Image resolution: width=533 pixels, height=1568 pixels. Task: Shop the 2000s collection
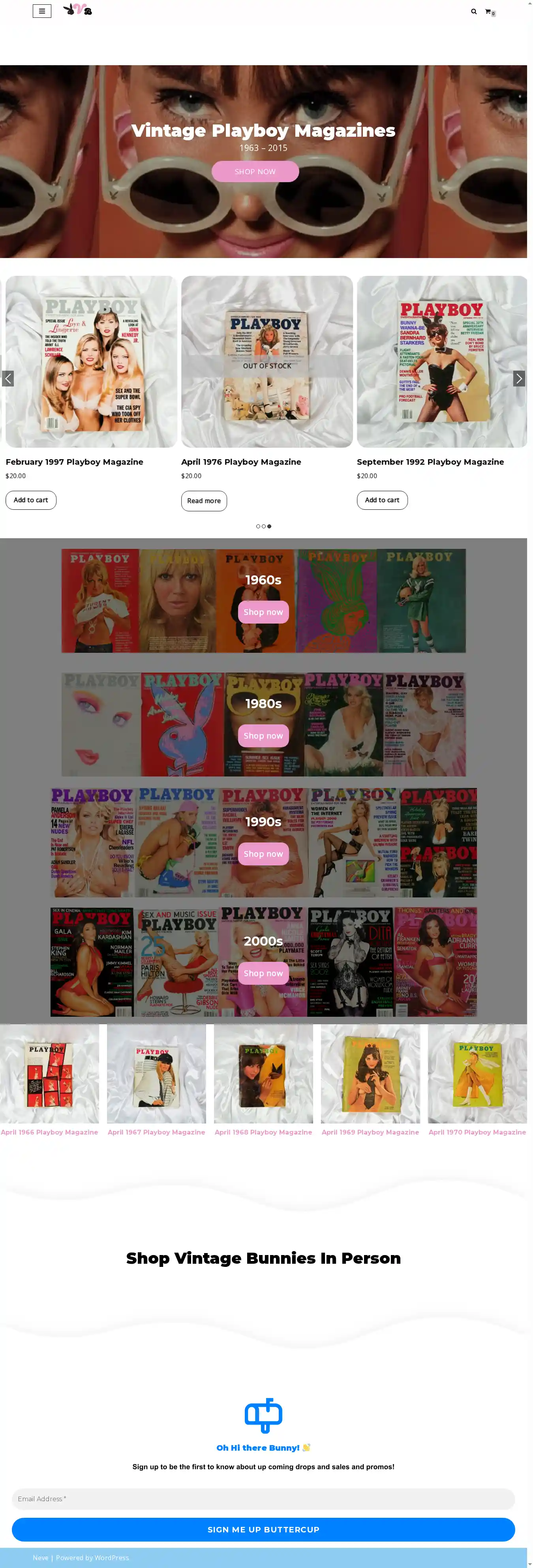263,973
